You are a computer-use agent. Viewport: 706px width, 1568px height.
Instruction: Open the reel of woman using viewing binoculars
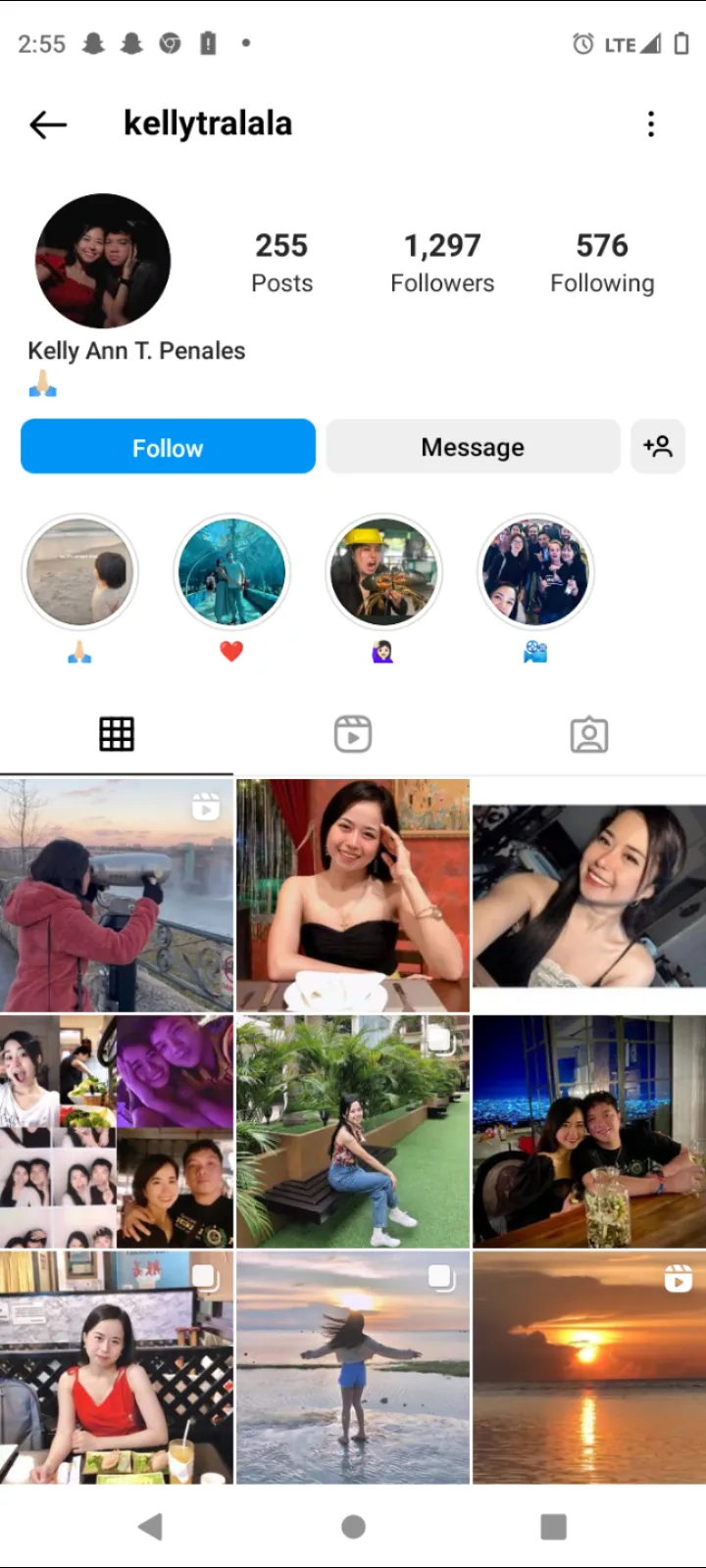click(x=117, y=896)
